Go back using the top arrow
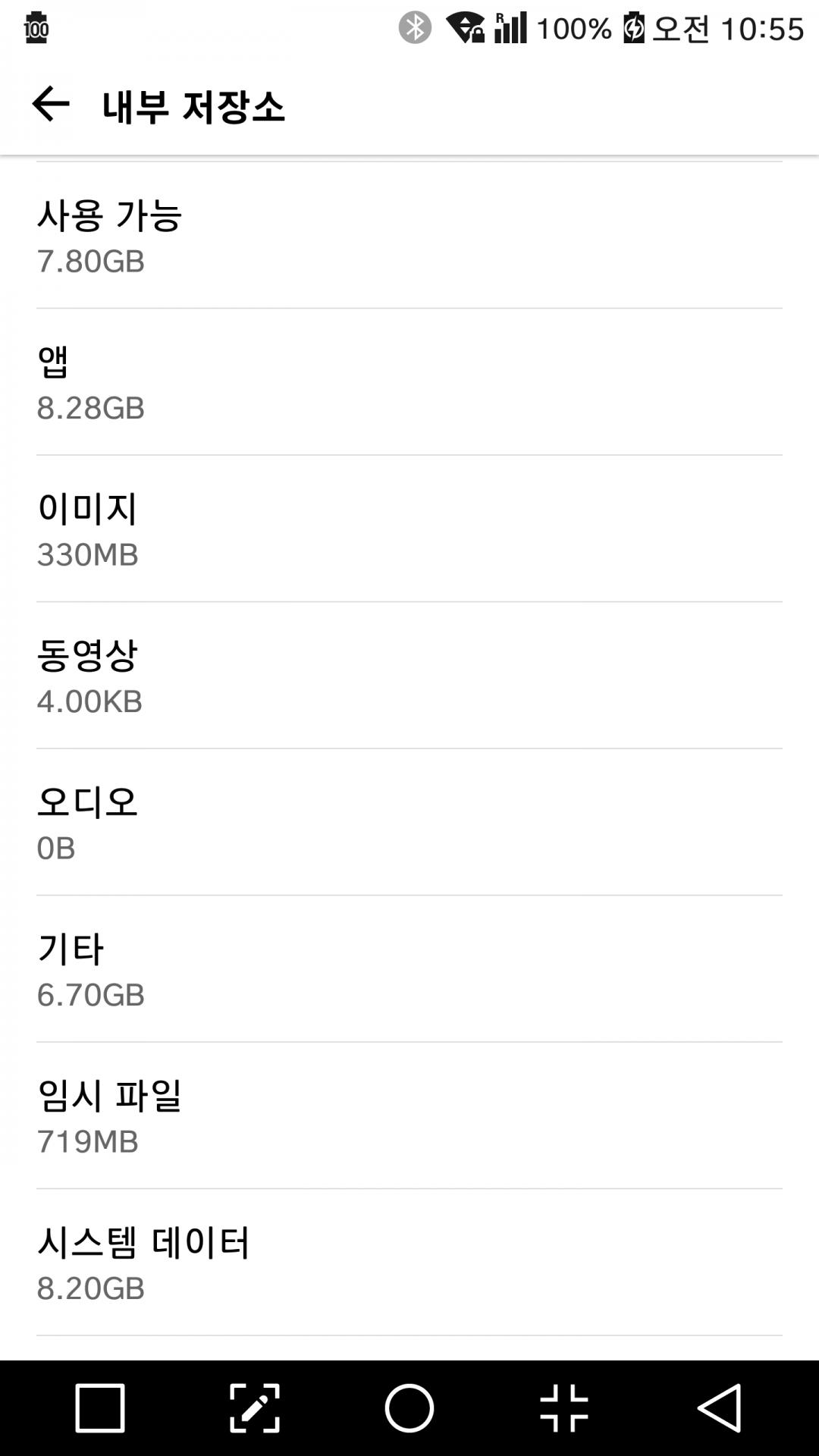Viewport: 819px width, 1456px height. click(51, 104)
